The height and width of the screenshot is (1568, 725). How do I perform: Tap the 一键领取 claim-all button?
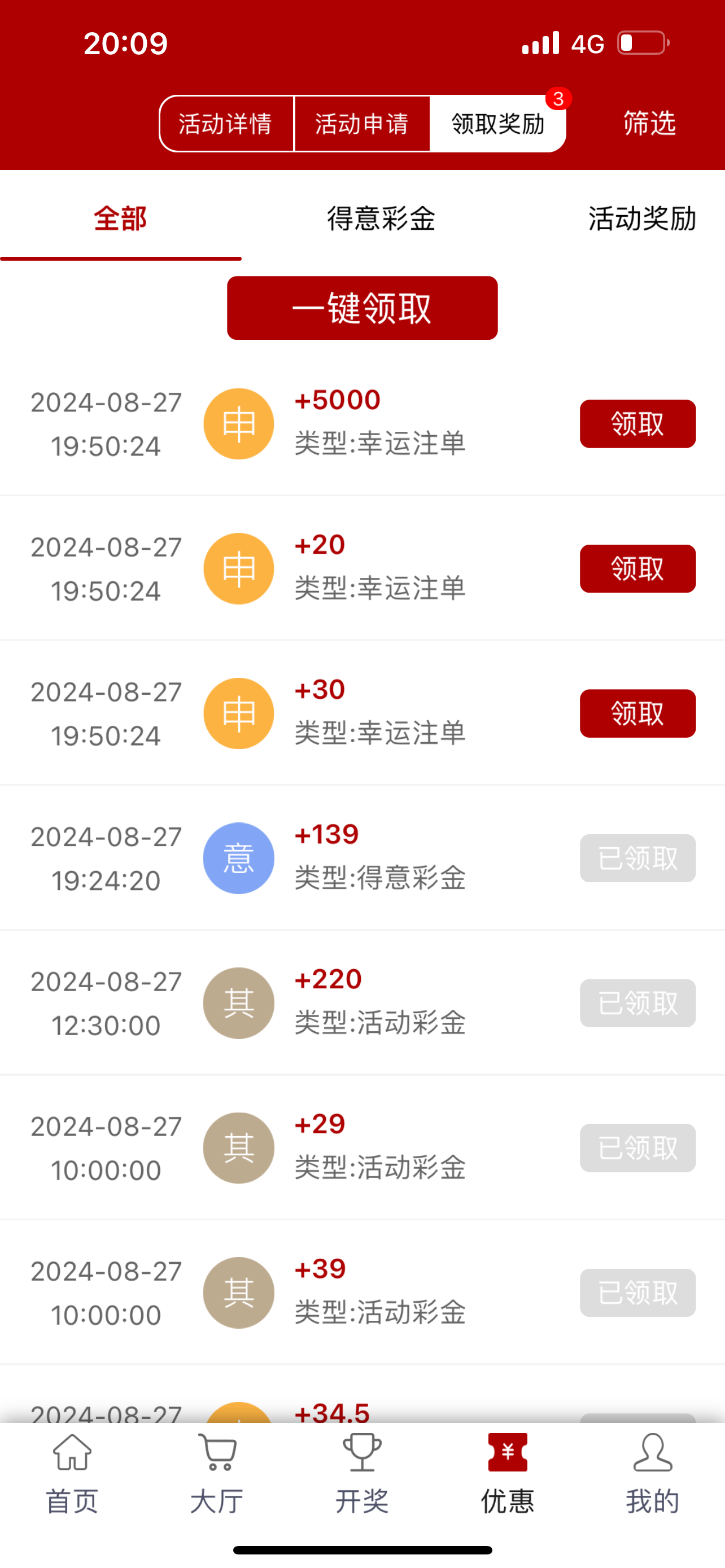coord(362,308)
